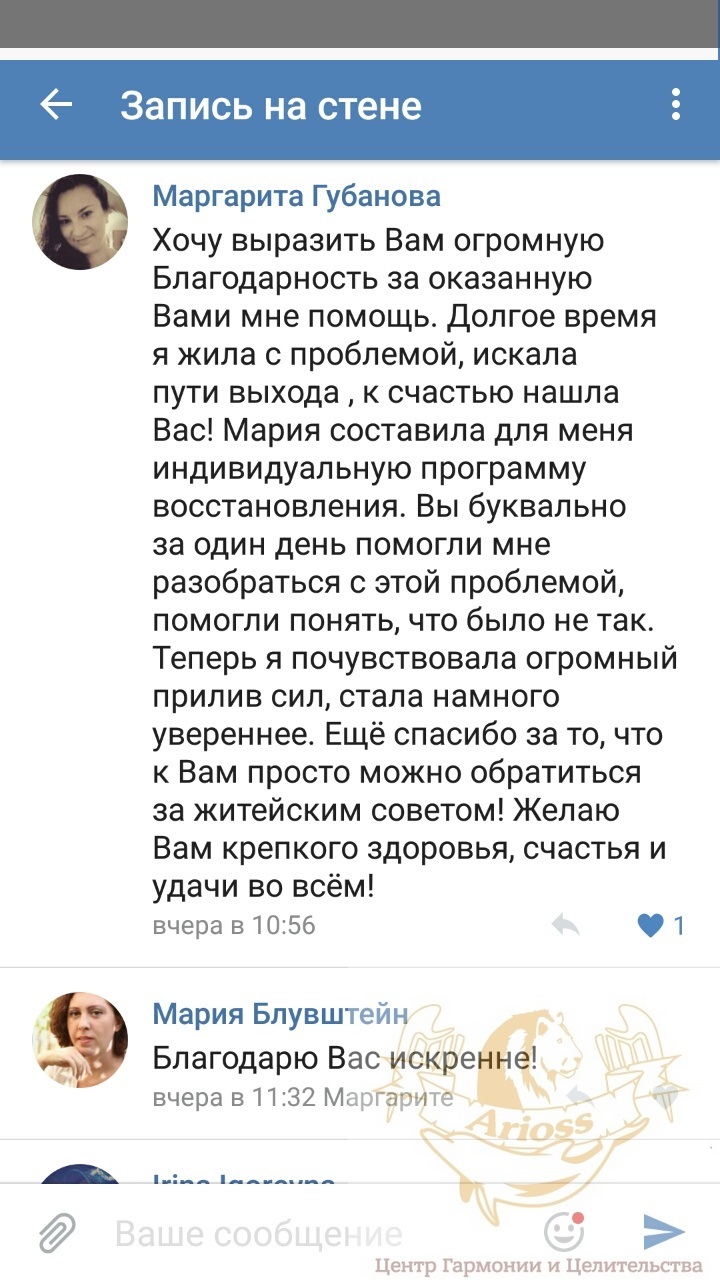Open Маргарита Губанова's profile picture
720x1280 pixels.
(80, 222)
